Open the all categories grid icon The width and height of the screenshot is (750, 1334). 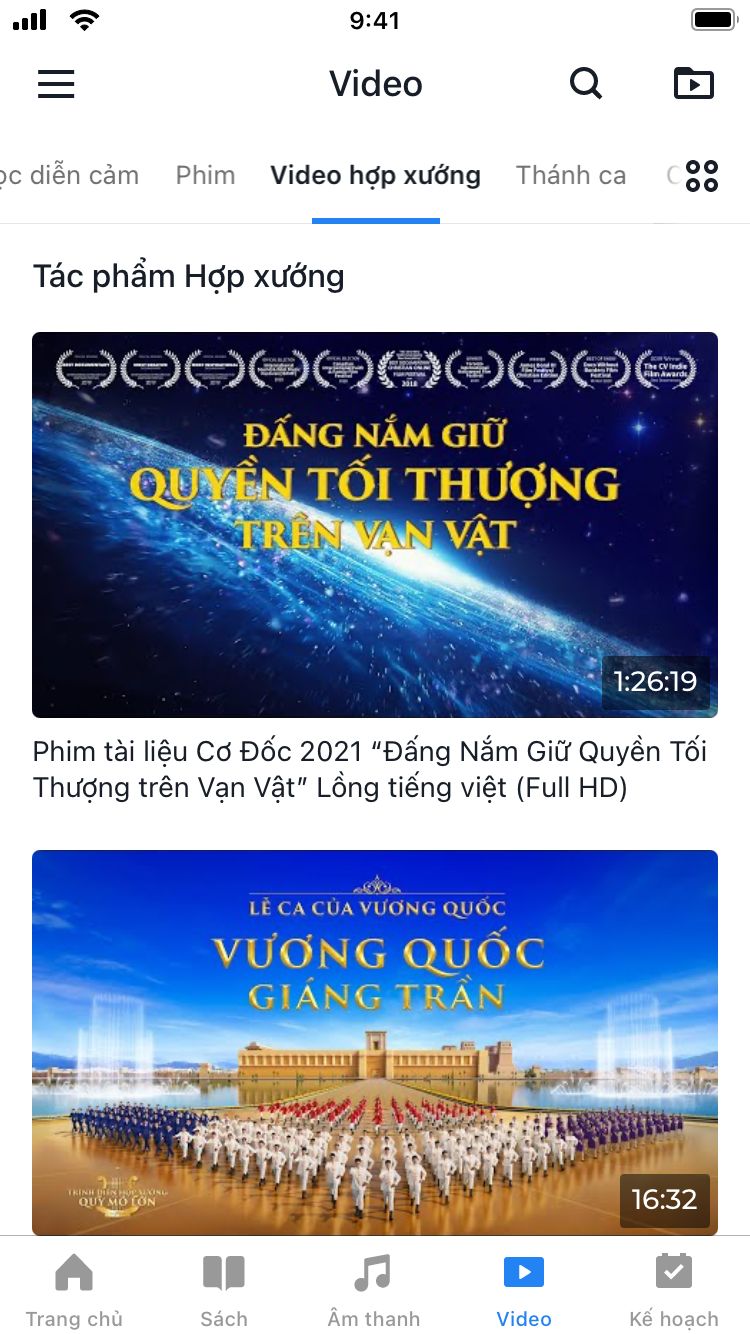coord(702,176)
